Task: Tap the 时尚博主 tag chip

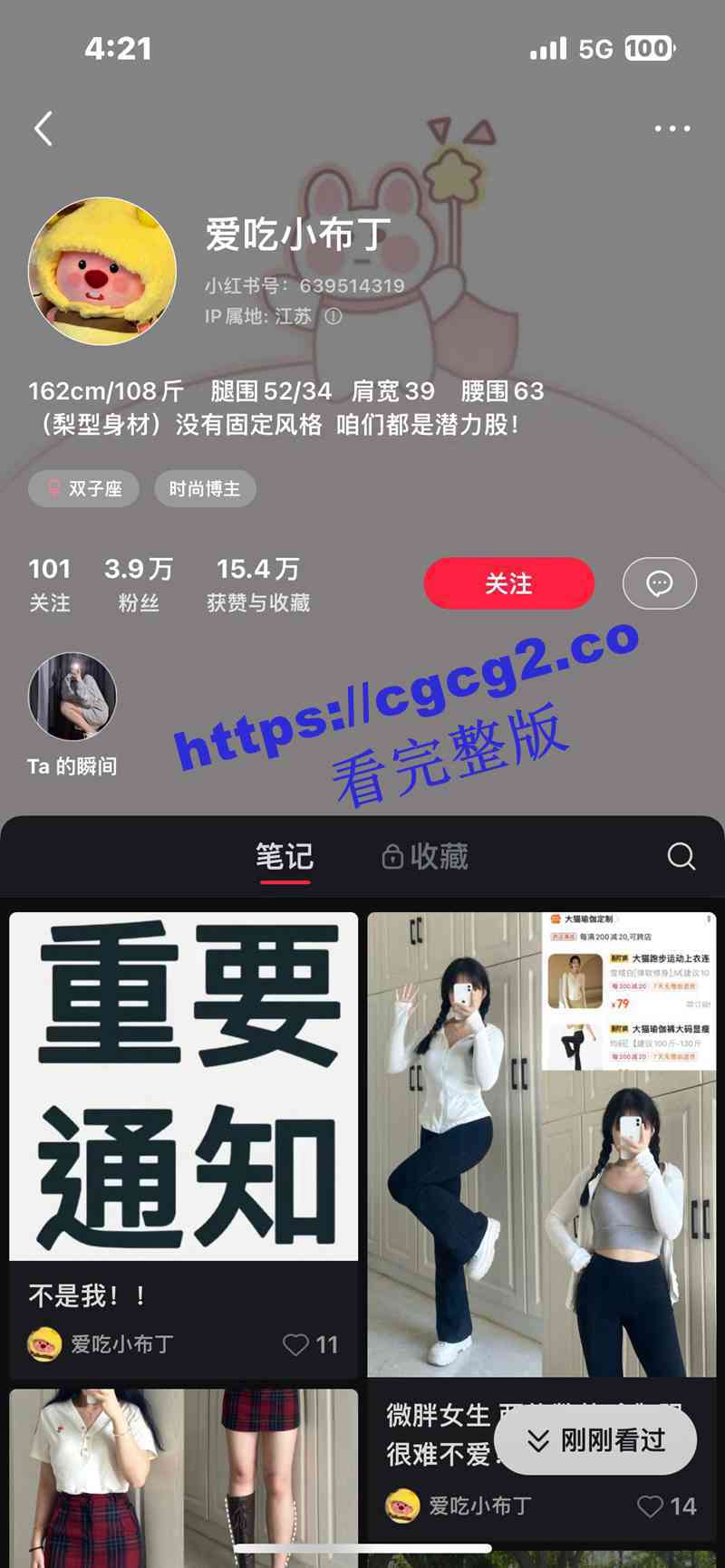Action: point(205,489)
